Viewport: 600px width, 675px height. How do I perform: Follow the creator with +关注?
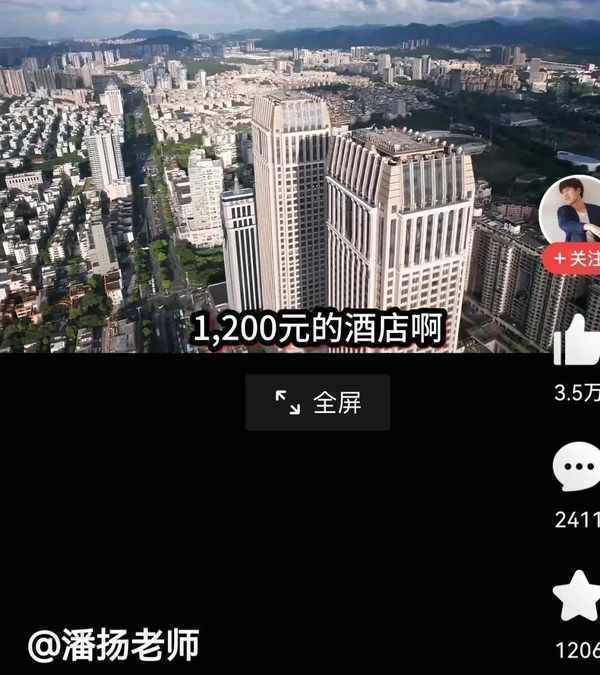(x=573, y=260)
